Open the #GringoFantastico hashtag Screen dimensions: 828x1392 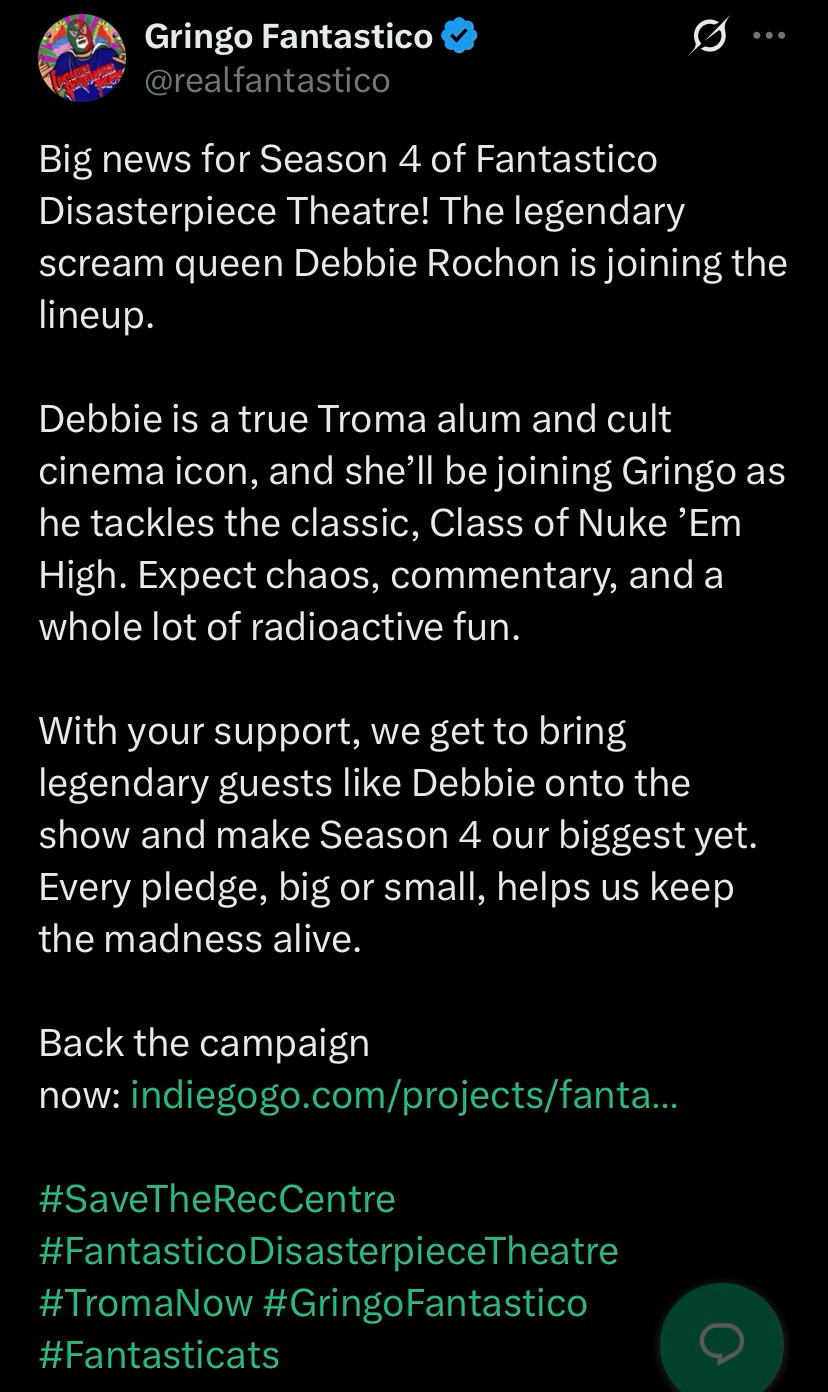coord(425,1303)
